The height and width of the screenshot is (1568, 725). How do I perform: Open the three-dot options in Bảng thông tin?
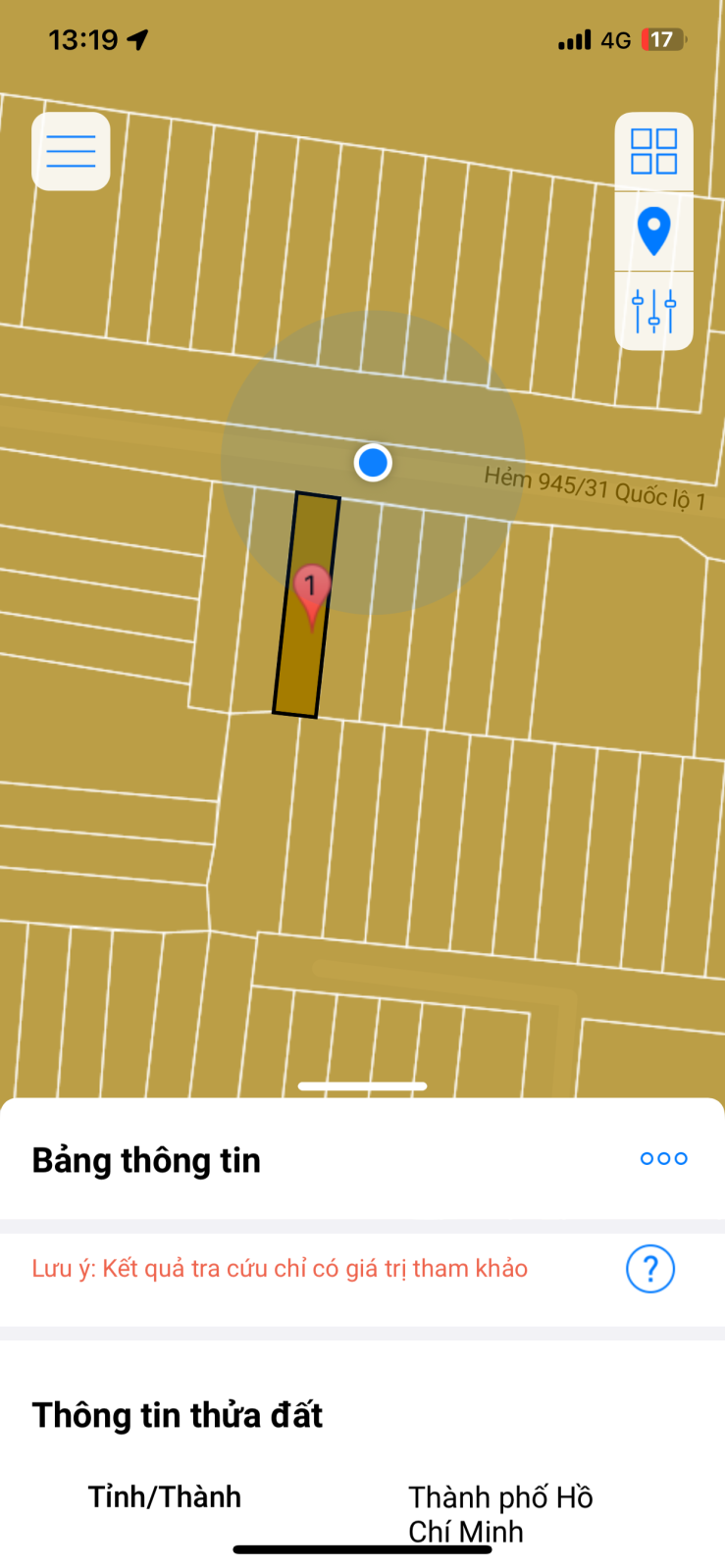[663, 1158]
